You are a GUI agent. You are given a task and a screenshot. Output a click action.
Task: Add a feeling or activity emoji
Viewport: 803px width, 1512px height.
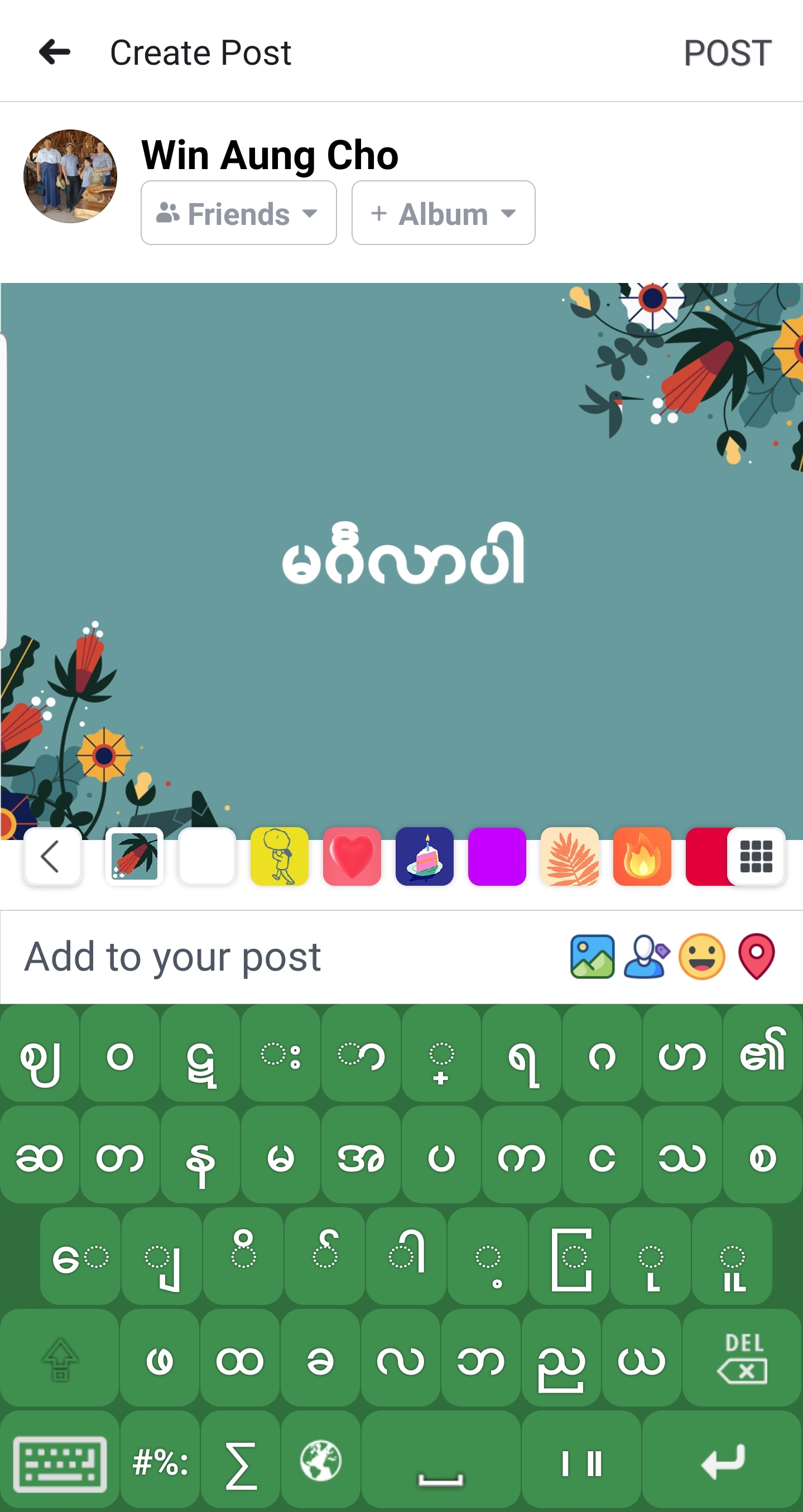point(701,957)
